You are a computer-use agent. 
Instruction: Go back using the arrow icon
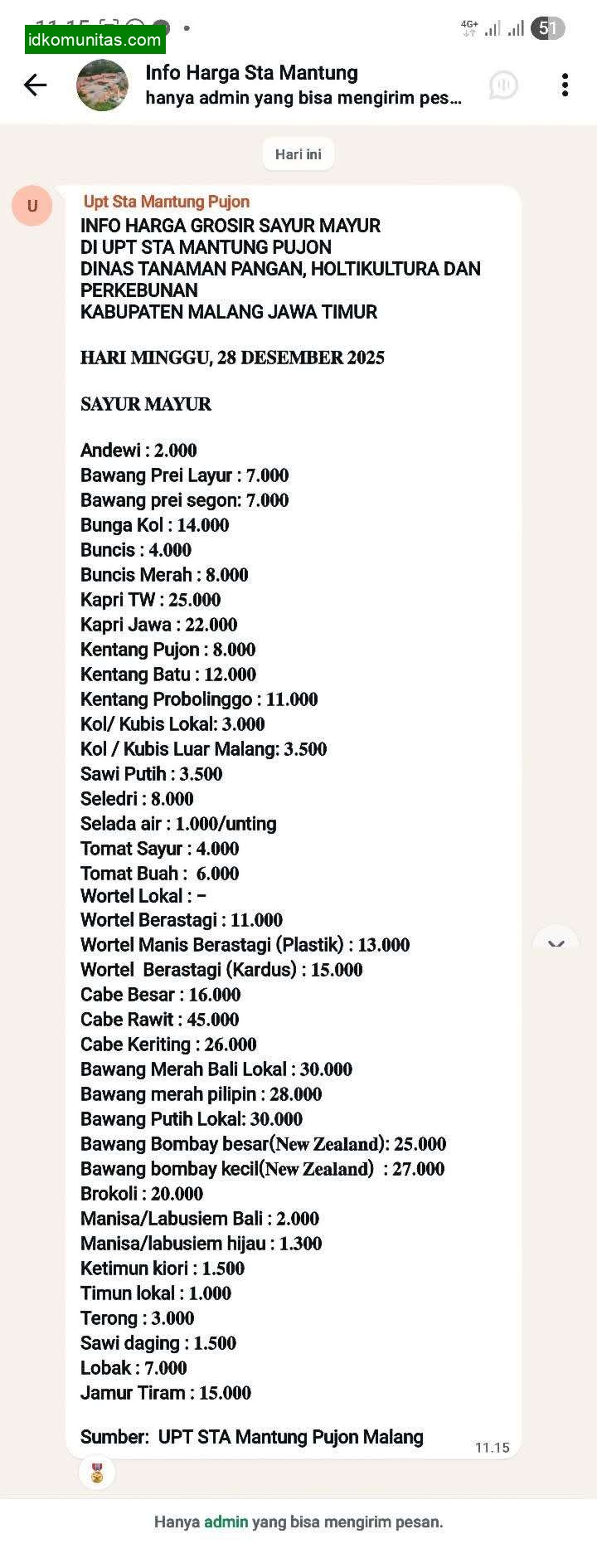pyautogui.click(x=35, y=85)
